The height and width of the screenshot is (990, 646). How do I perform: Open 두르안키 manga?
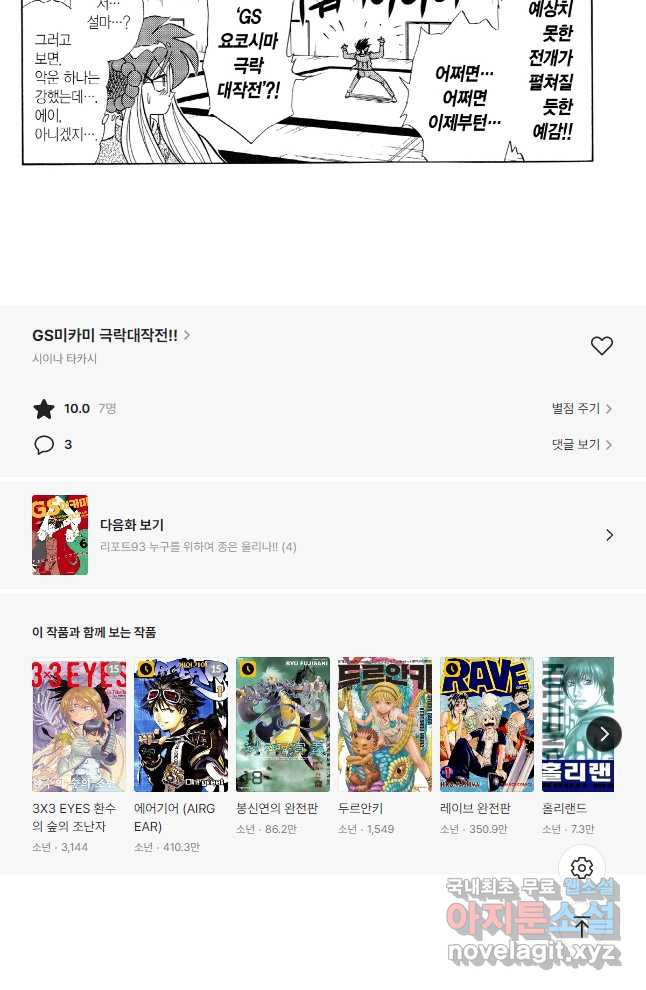point(385,725)
